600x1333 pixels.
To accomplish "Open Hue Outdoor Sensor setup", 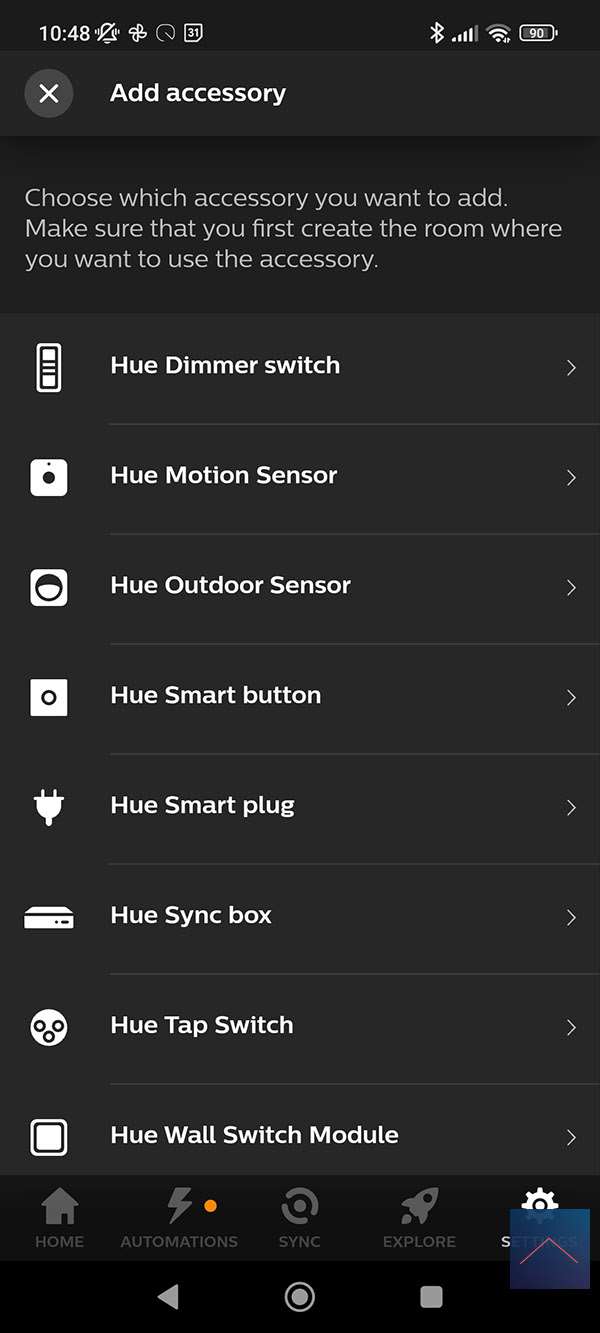I will [x=300, y=586].
